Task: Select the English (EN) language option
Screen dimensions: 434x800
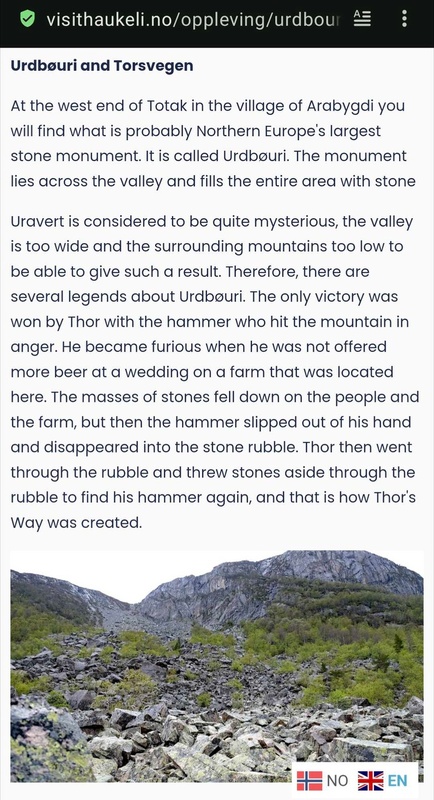Action: pos(383,781)
